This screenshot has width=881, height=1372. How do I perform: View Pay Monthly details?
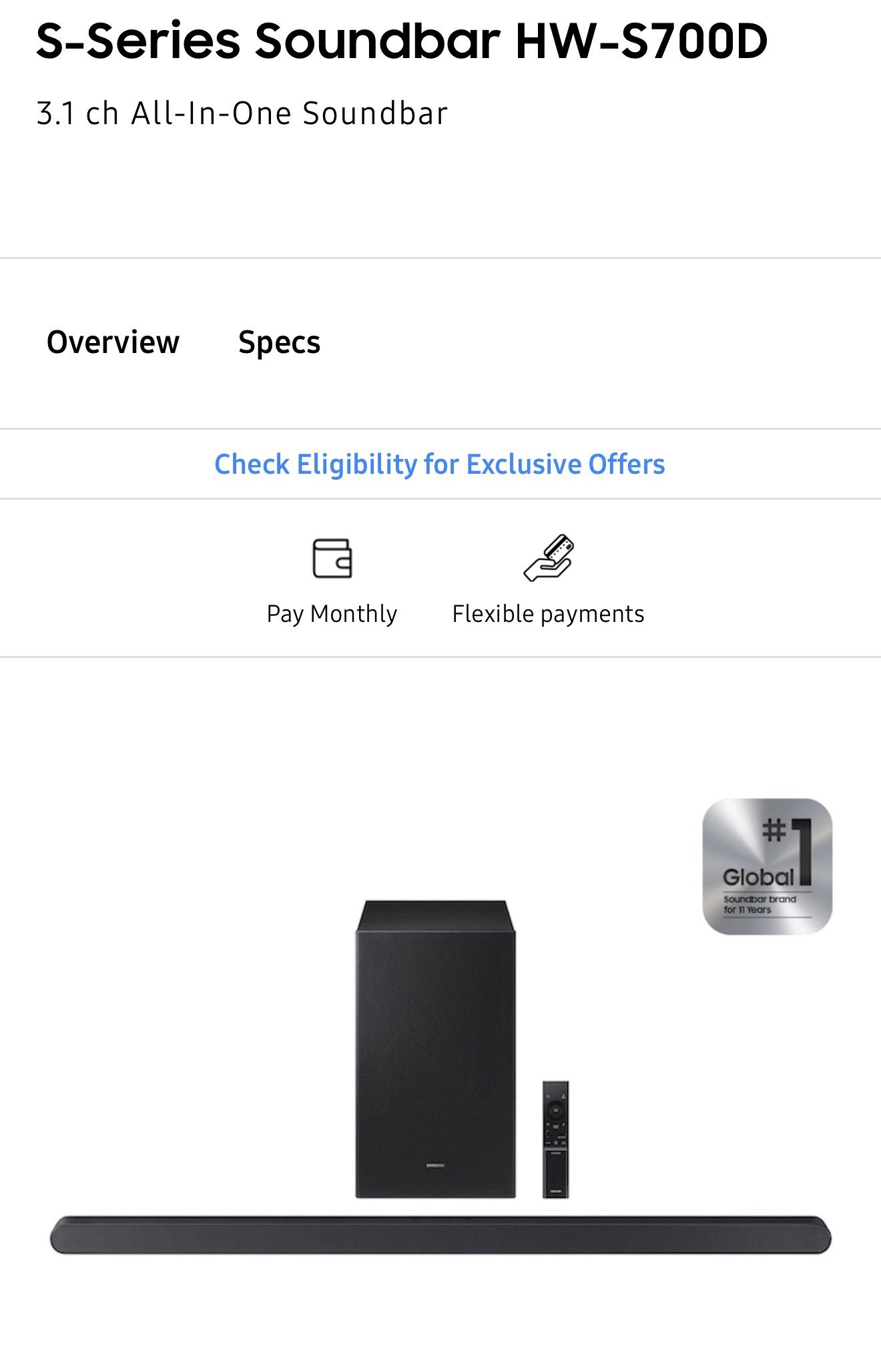(x=332, y=579)
